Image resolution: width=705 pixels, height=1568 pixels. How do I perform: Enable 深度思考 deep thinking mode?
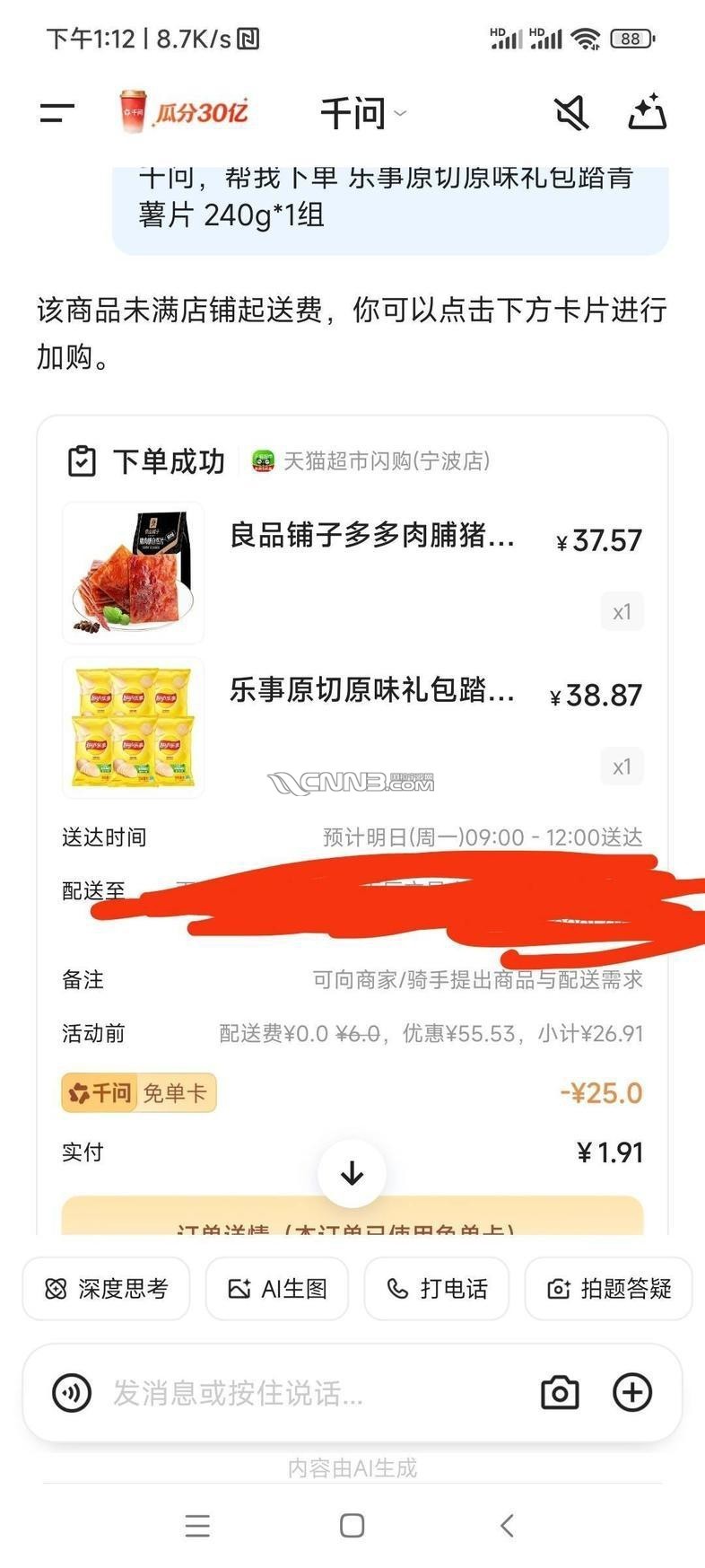click(105, 1288)
